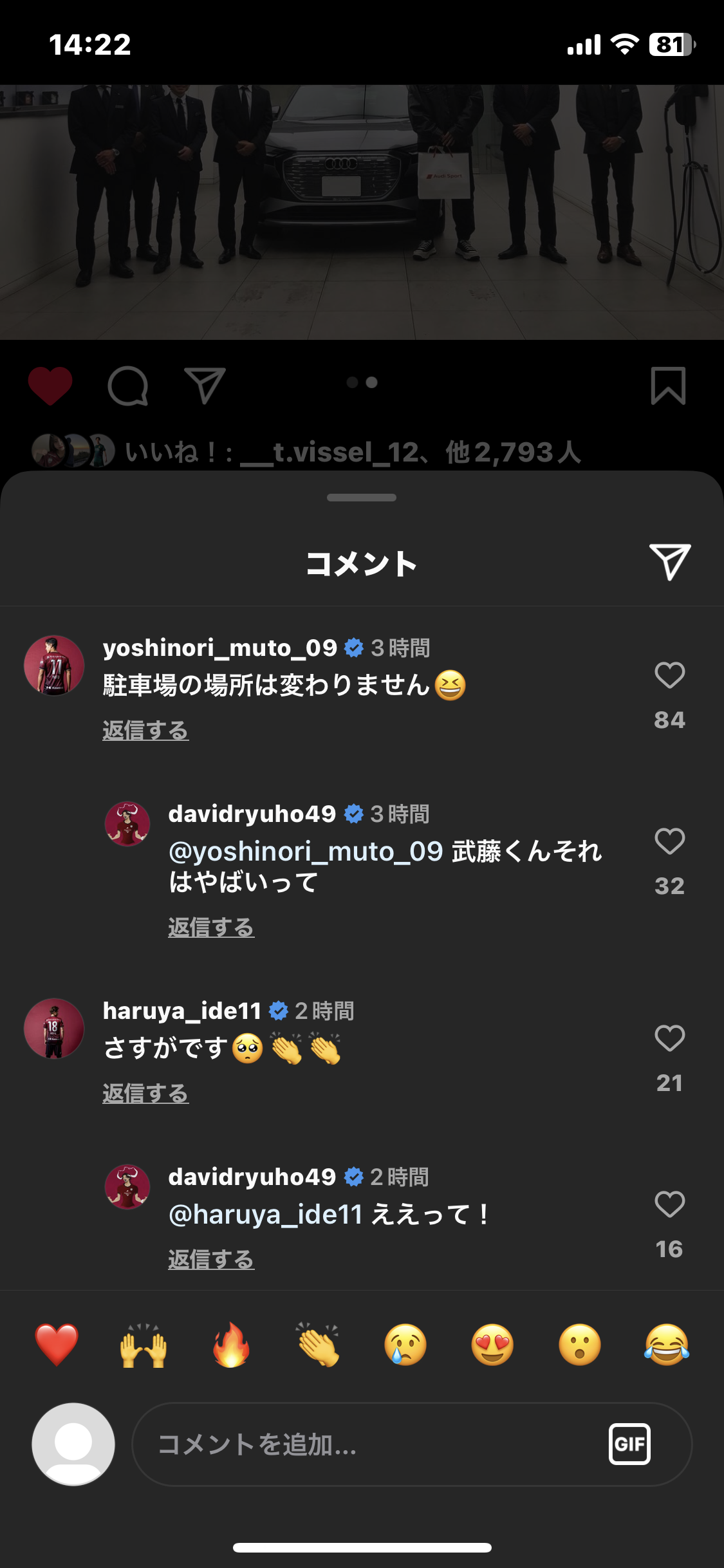Reply to haruya_ide11's comment
724x1568 pixels.
(x=145, y=1094)
